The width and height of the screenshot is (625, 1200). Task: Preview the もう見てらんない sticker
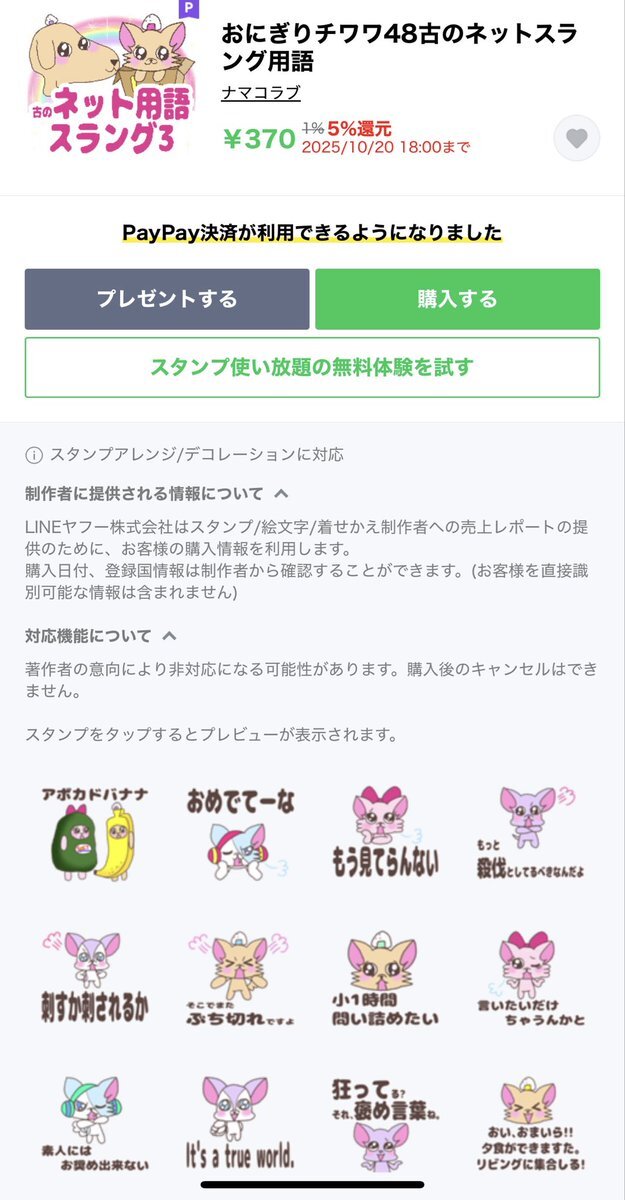coord(385,835)
